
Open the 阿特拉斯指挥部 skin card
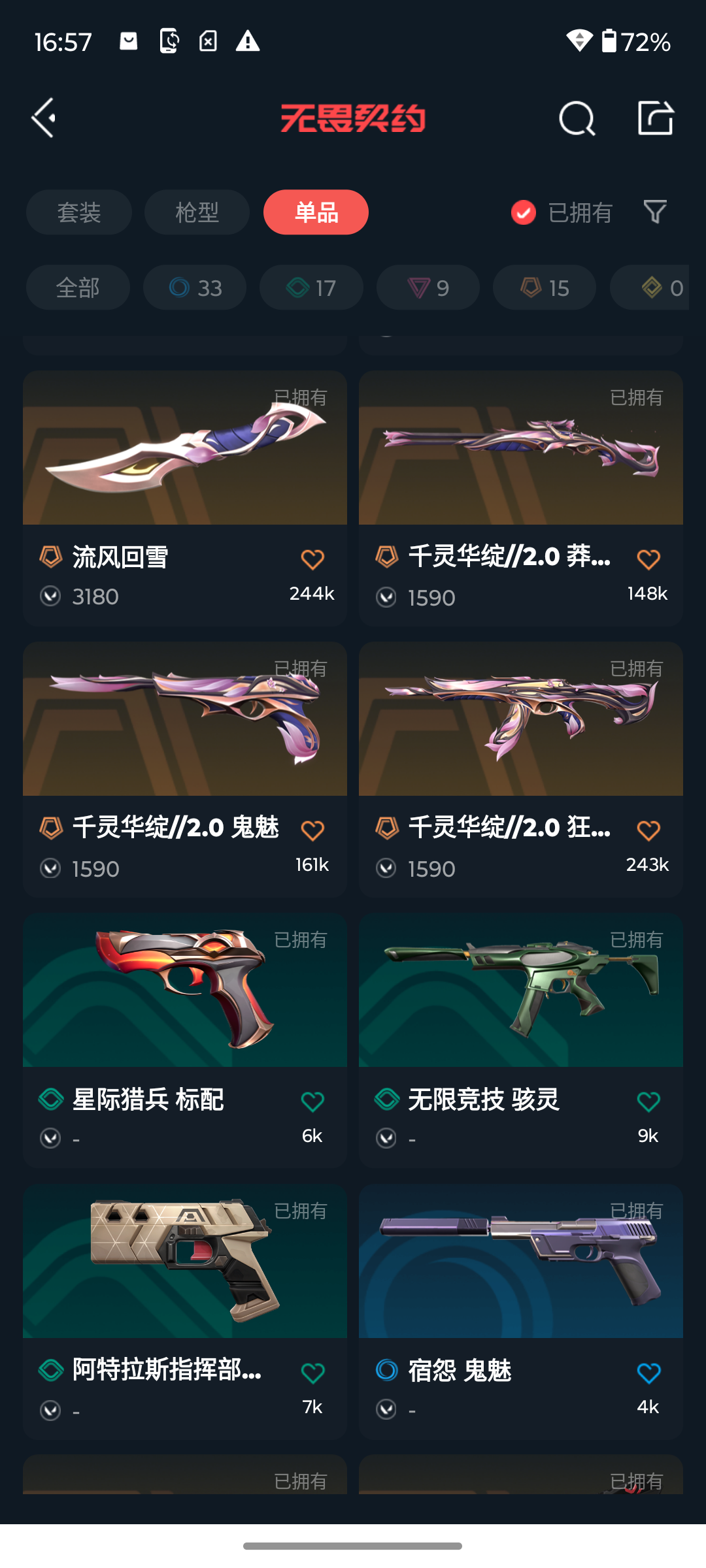coord(184,1271)
